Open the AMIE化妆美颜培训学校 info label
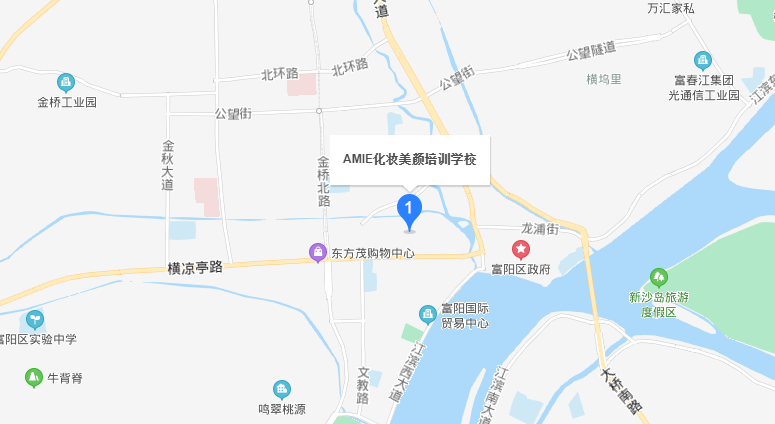 pos(409,160)
